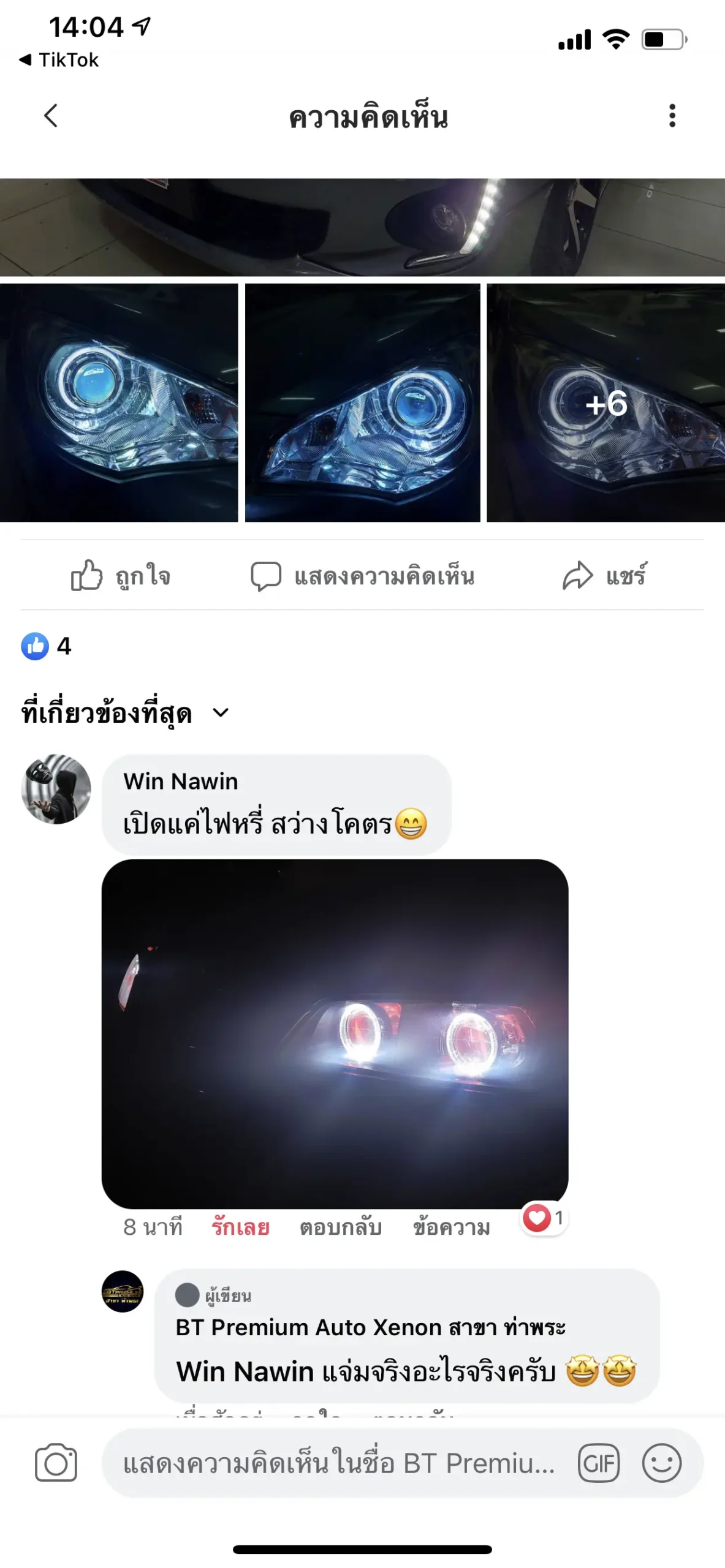Image resolution: width=725 pixels, height=1568 pixels.
Task: Reply to Win Nawin's comment with ตอบกลับ
Action: click(341, 1227)
